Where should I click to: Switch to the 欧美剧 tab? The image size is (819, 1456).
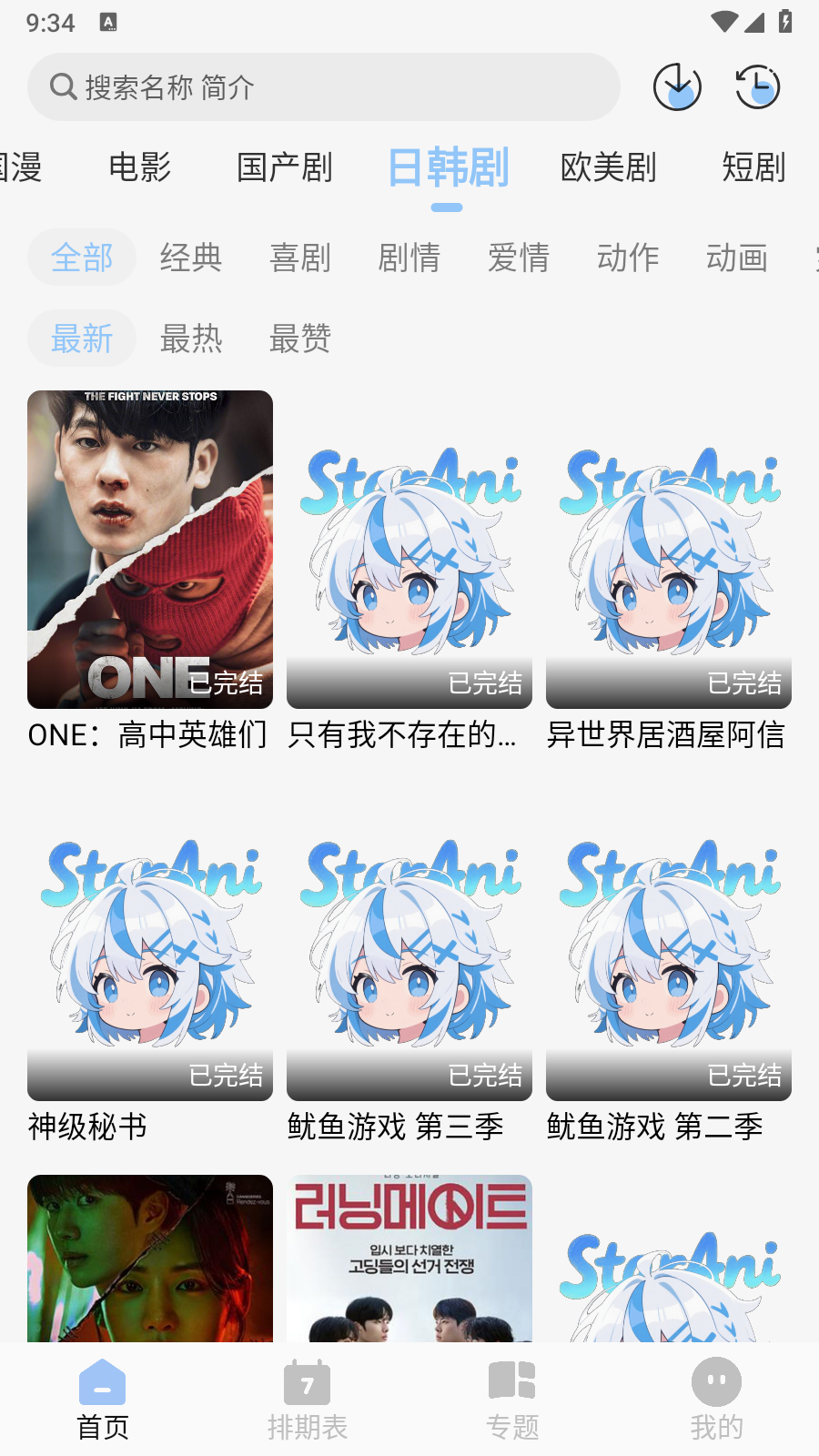coord(608,167)
